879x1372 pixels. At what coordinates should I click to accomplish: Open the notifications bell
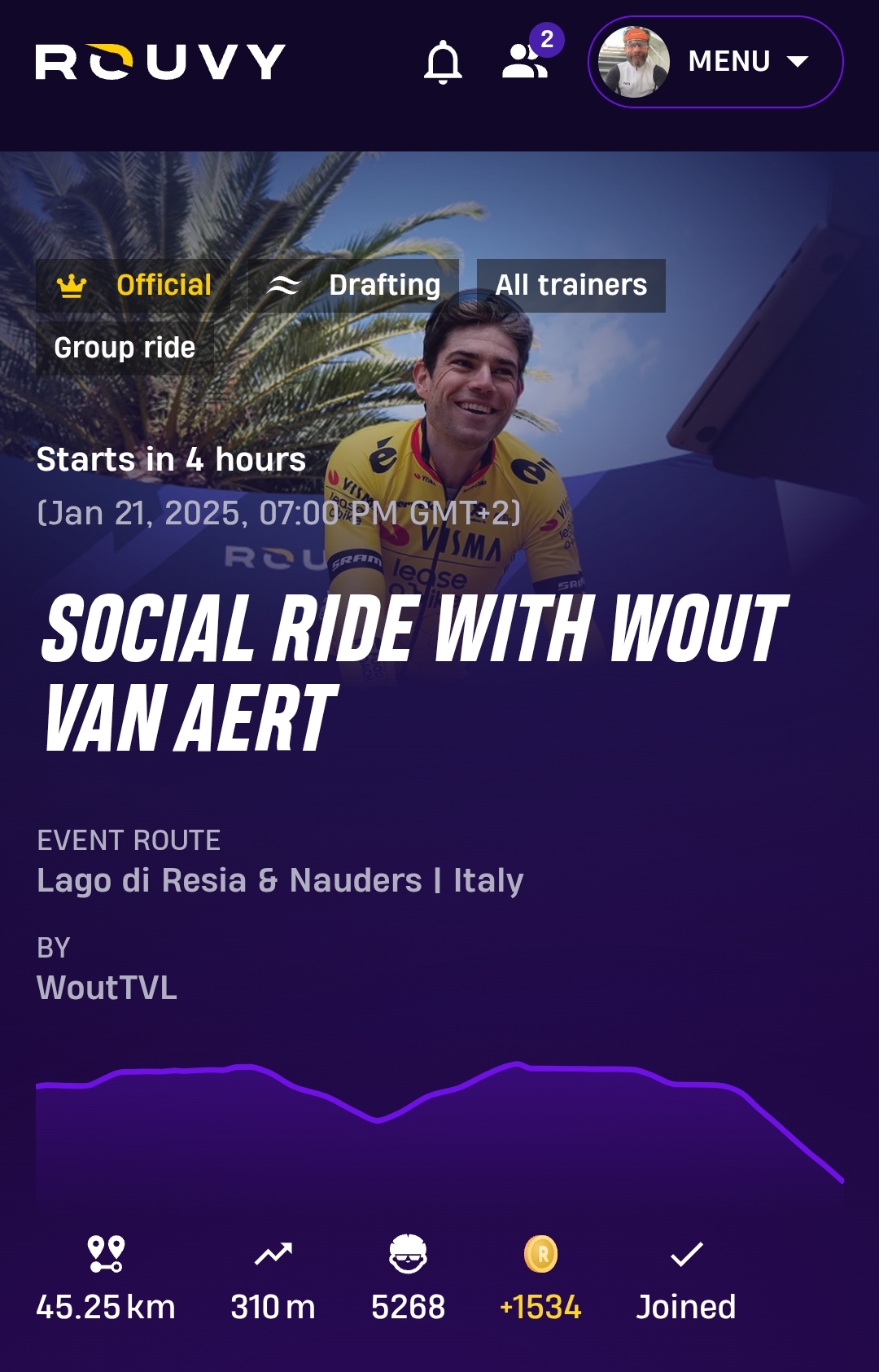[x=443, y=62]
